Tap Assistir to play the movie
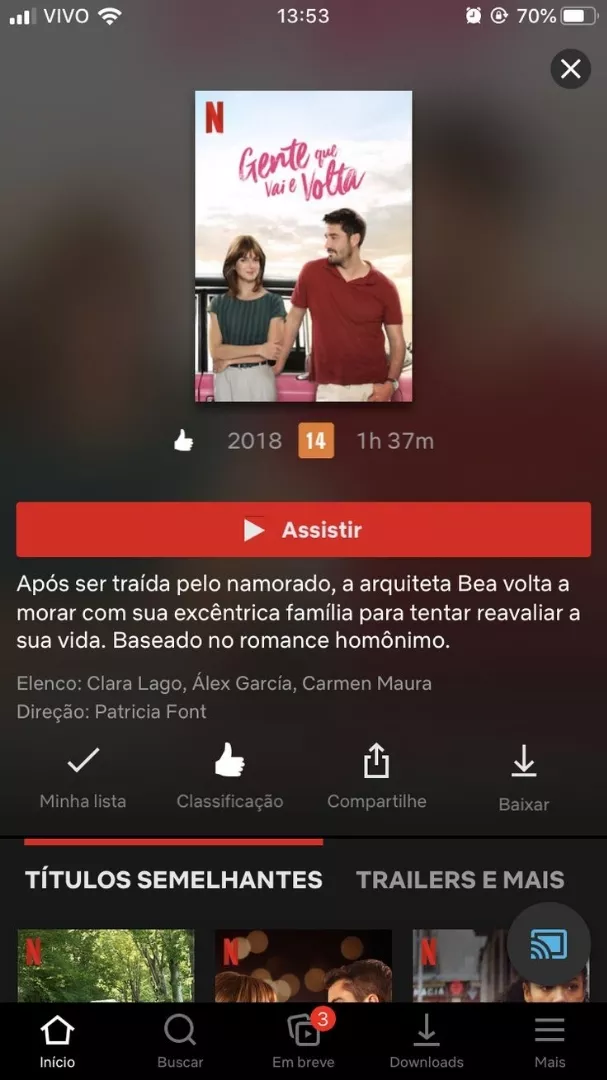Screen dimensions: 607x1080 pyautogui.click(x=303, y=530)
